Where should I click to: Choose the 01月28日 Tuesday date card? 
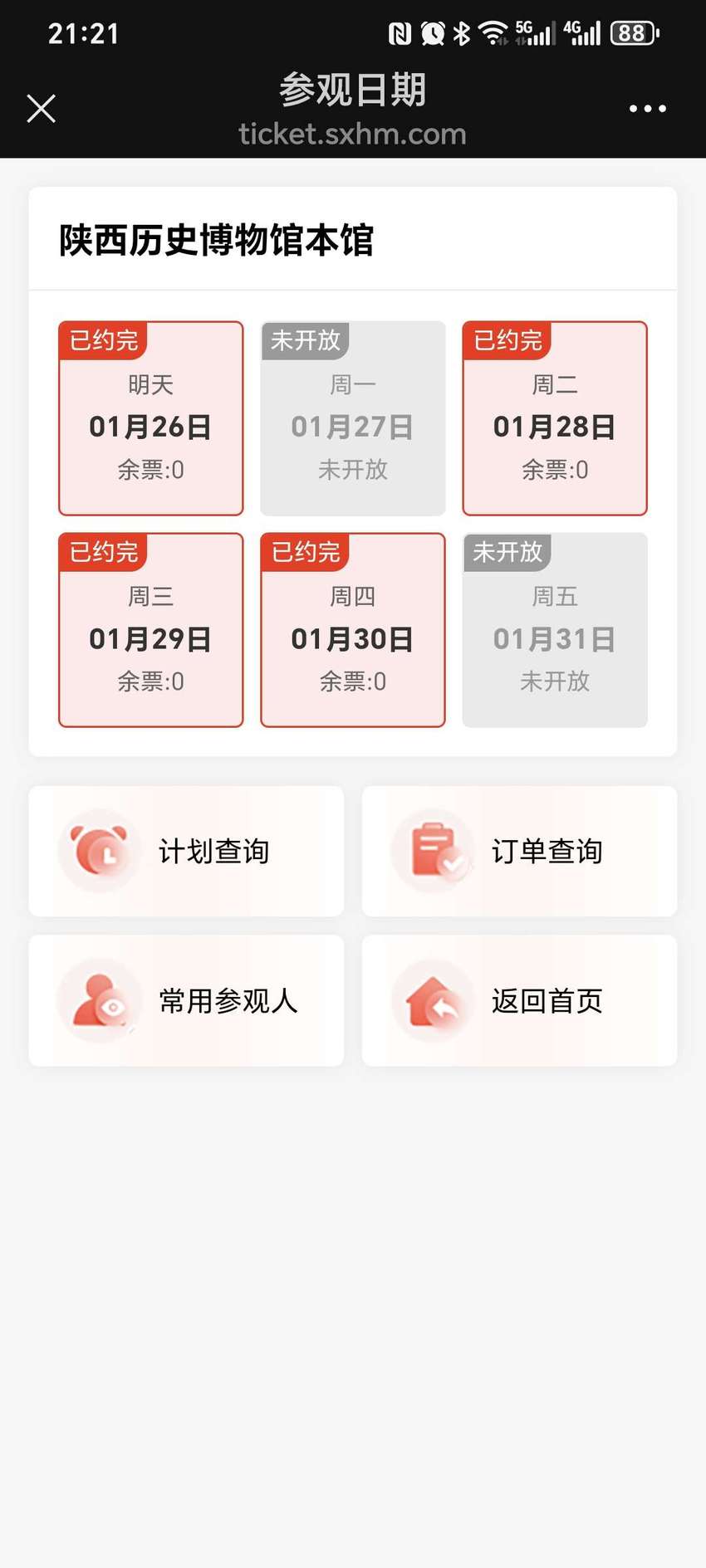[x=555, y=418]
